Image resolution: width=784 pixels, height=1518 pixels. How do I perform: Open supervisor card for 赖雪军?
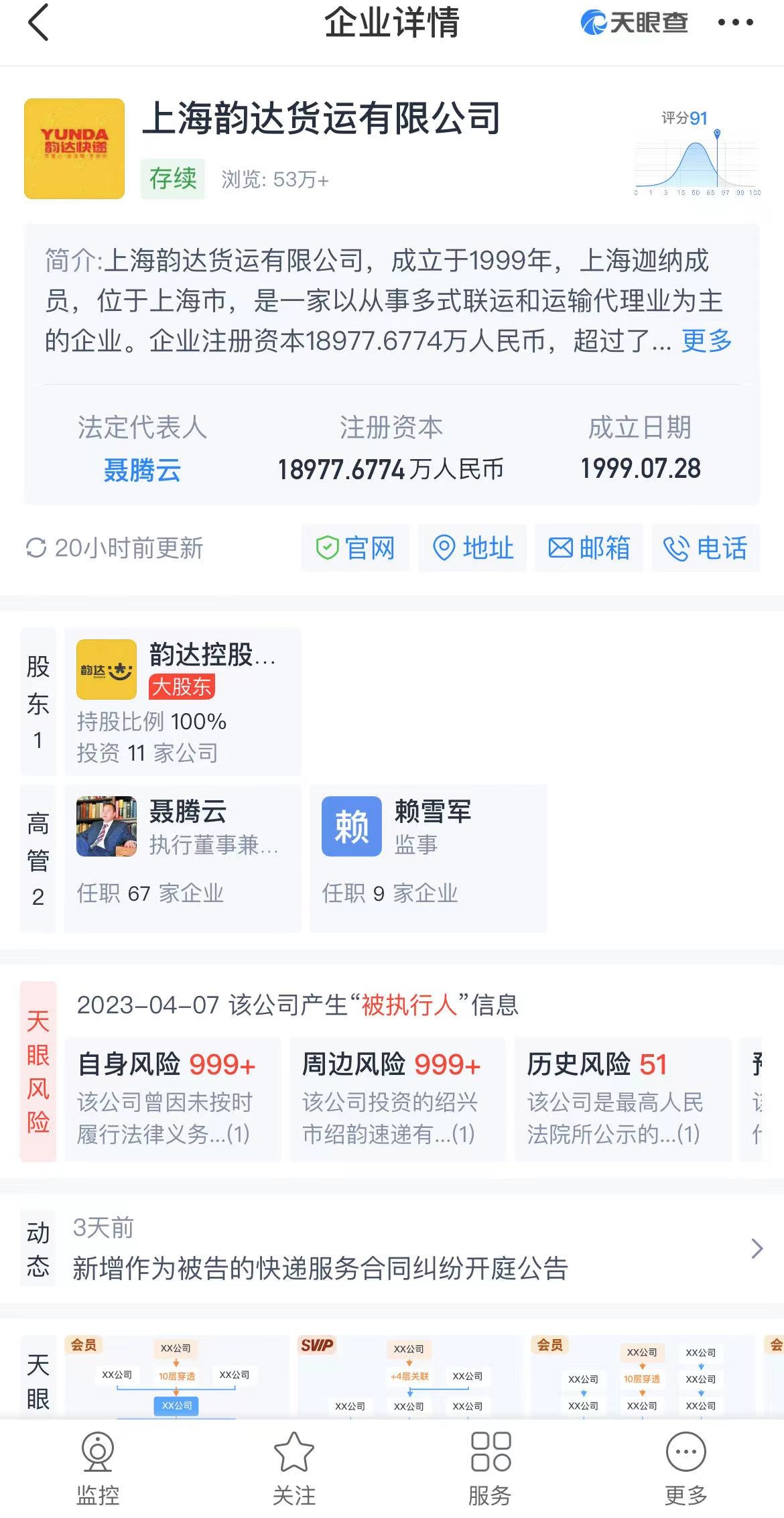(428, 858)
